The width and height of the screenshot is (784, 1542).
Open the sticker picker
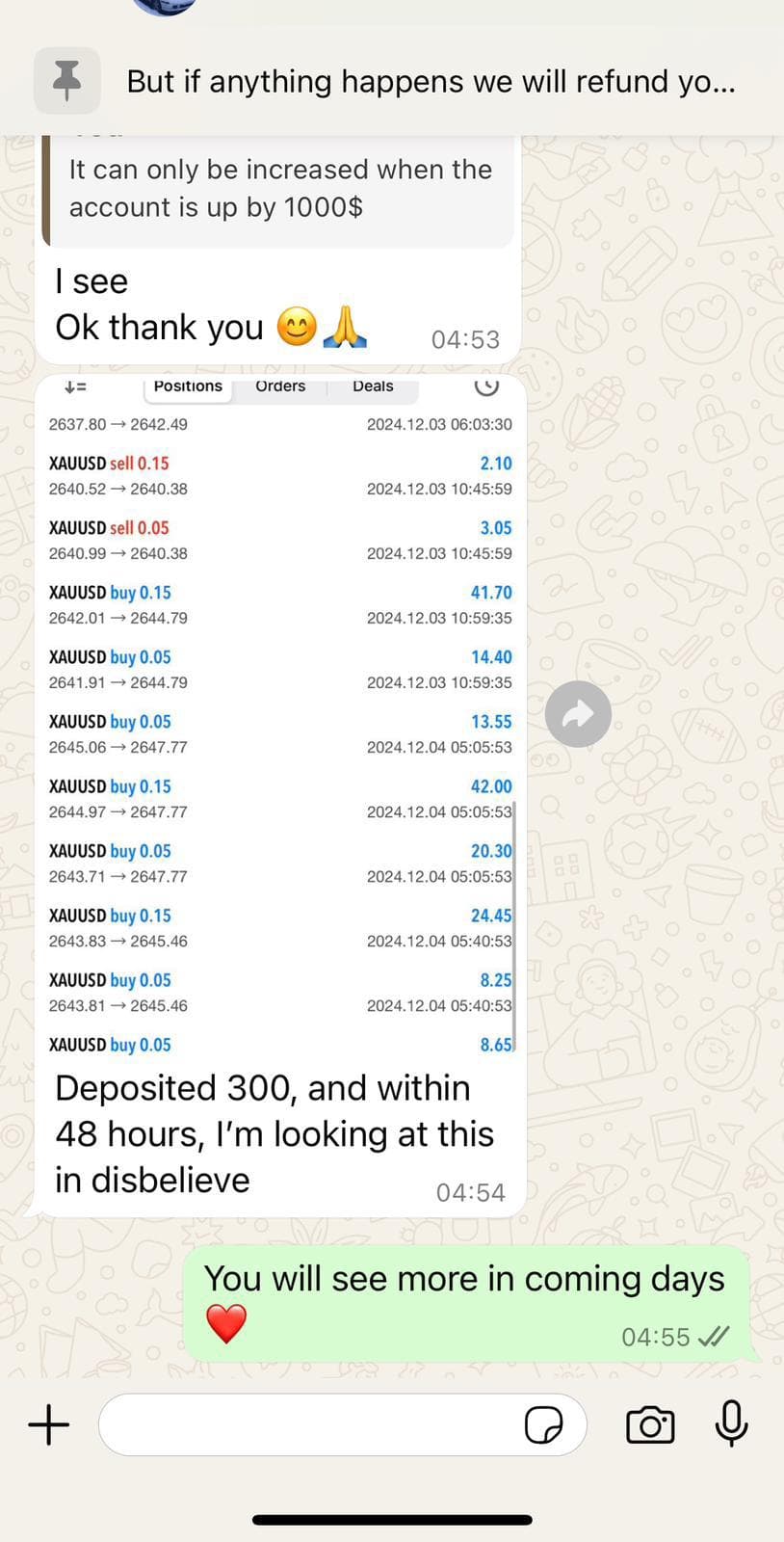click(x=543, y=1424)
